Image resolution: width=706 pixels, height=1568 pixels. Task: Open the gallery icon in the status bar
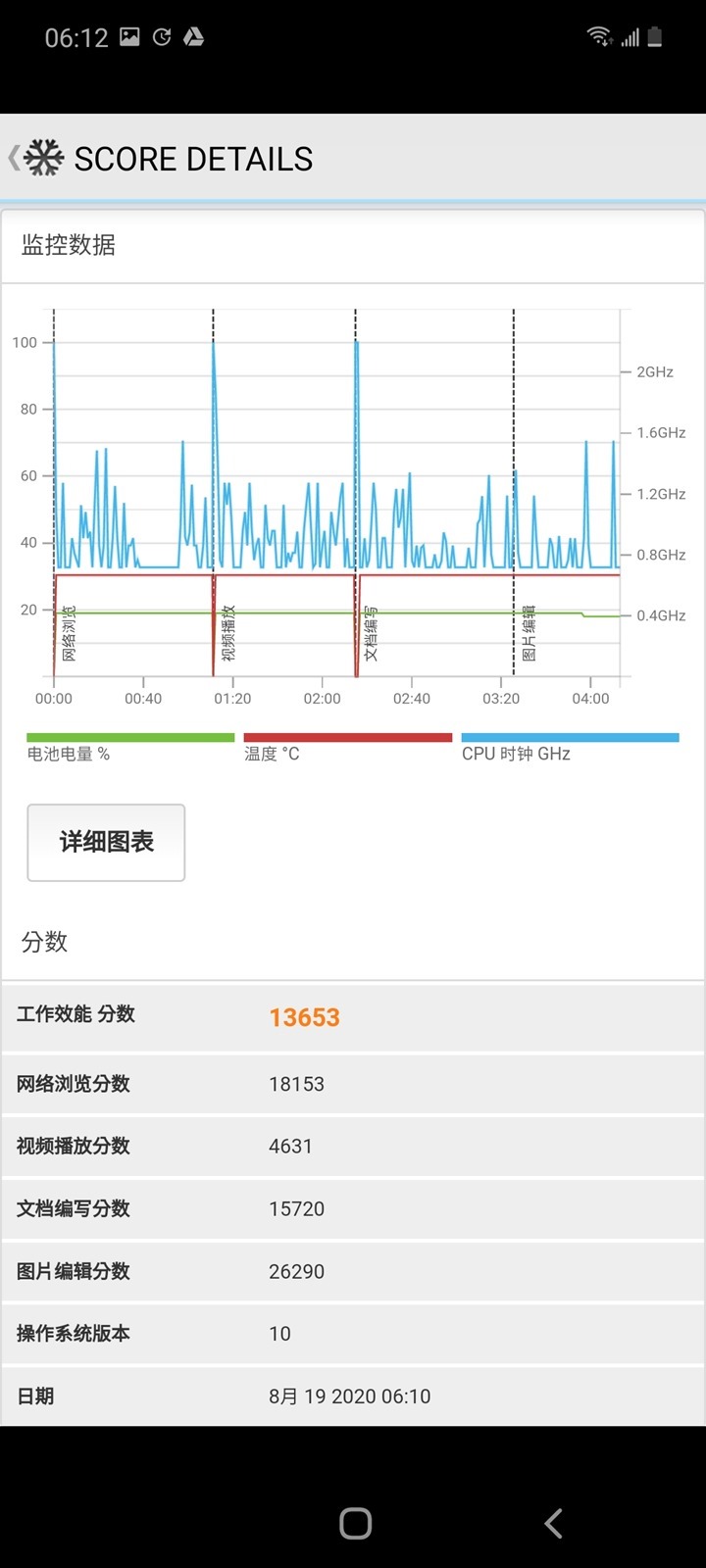point(130,36)
